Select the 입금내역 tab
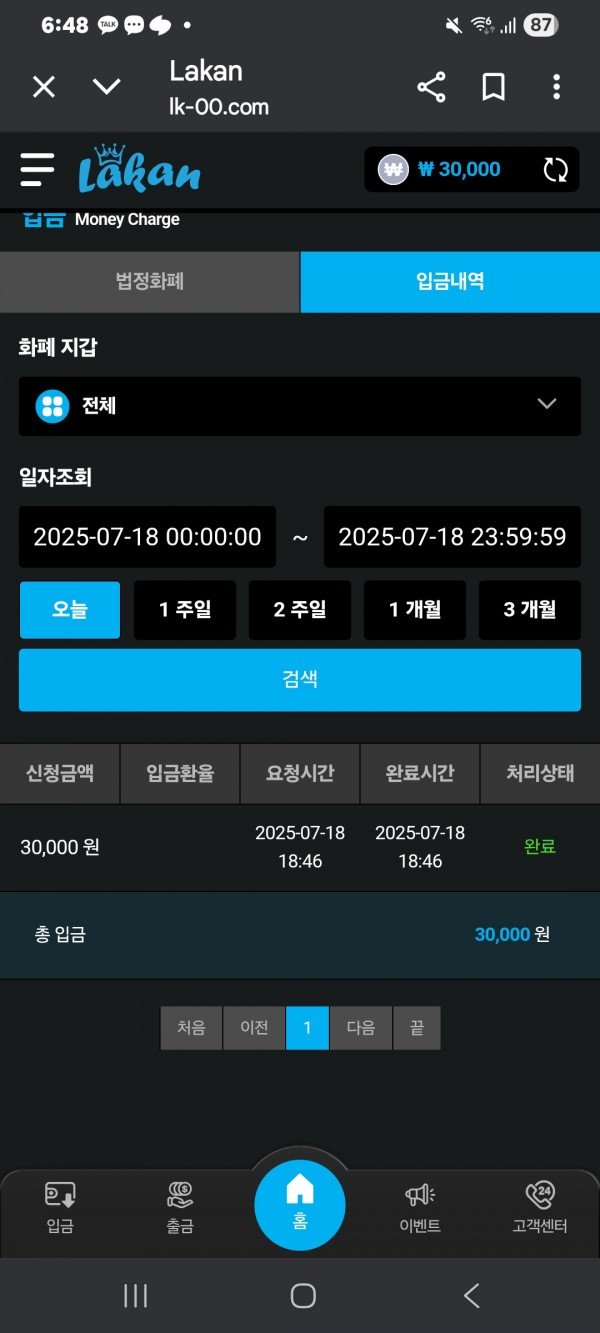The height and width of the screenshot is (1333, 600). tap(450, 282)
